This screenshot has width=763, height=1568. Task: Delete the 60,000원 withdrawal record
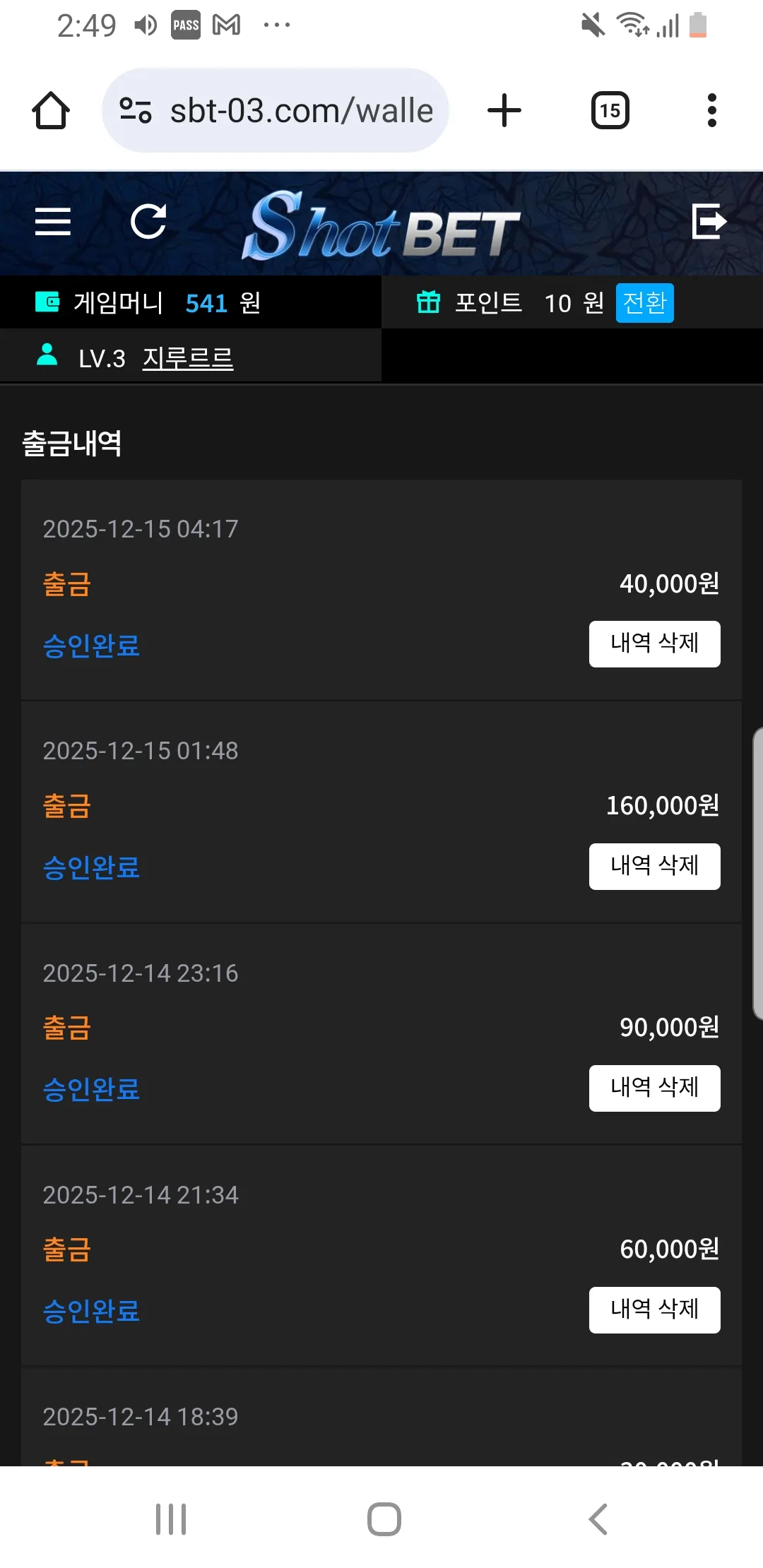[655, 1310]
